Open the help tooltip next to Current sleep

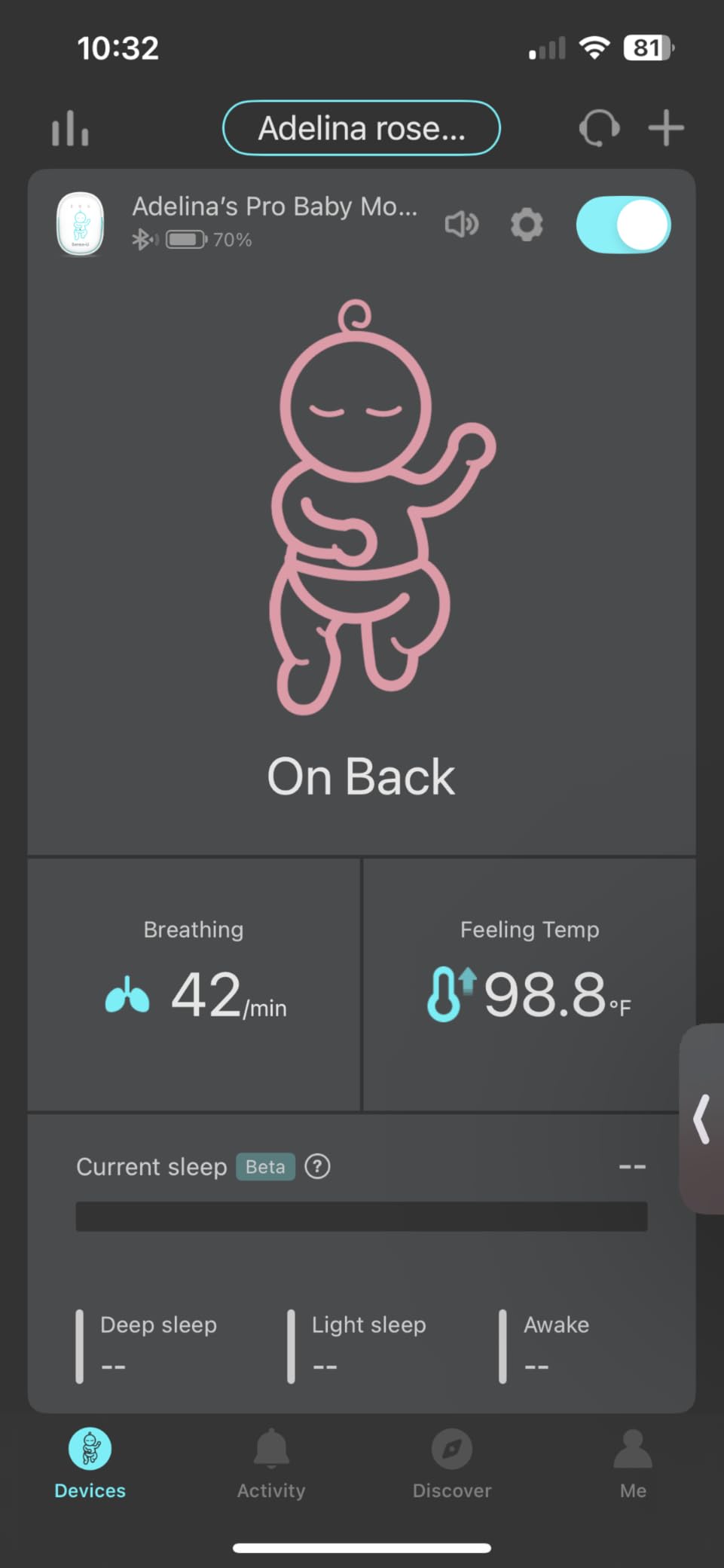tap(317, 1166)
